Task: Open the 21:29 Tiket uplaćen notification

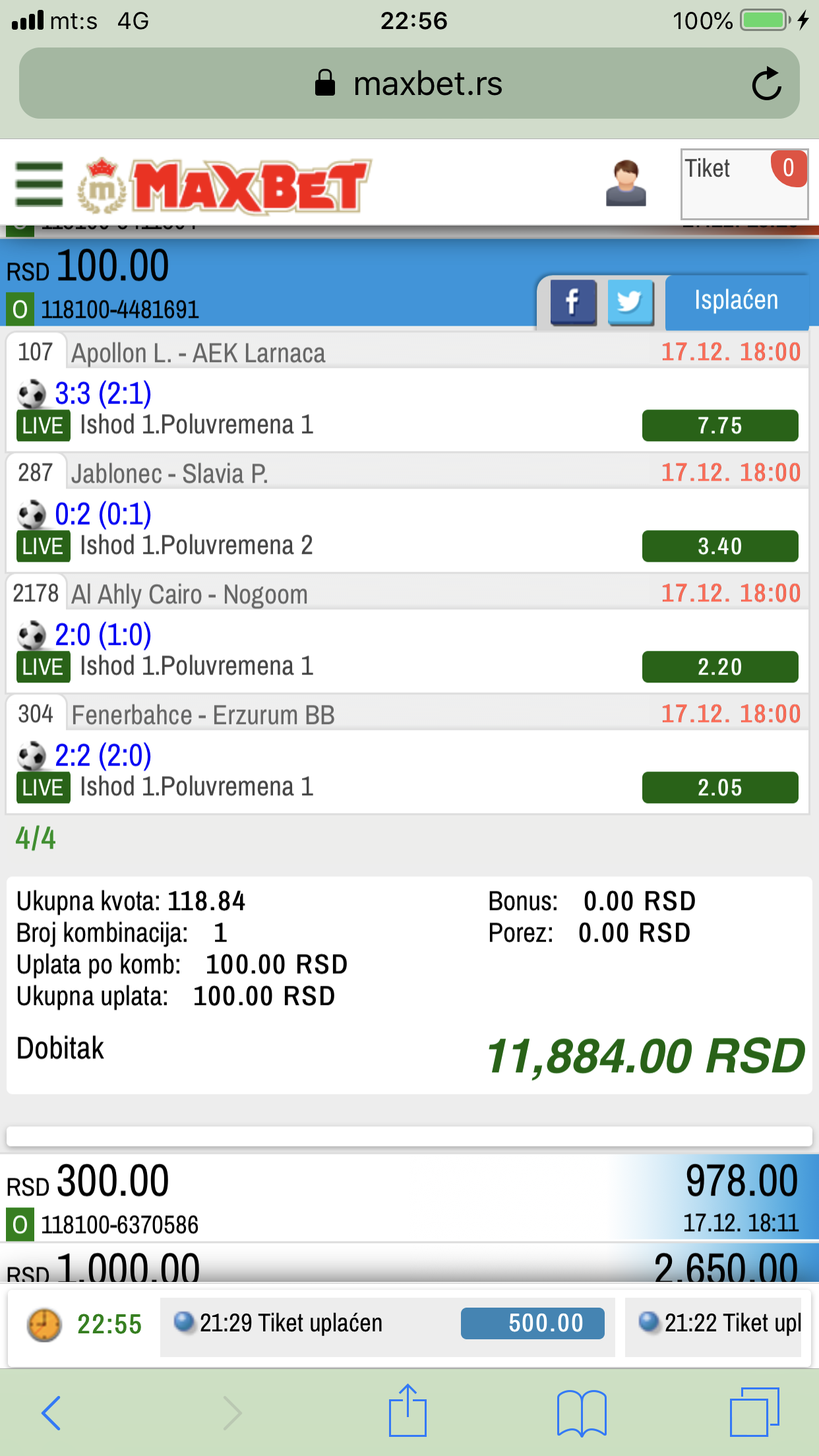Action: [388, 1323]
